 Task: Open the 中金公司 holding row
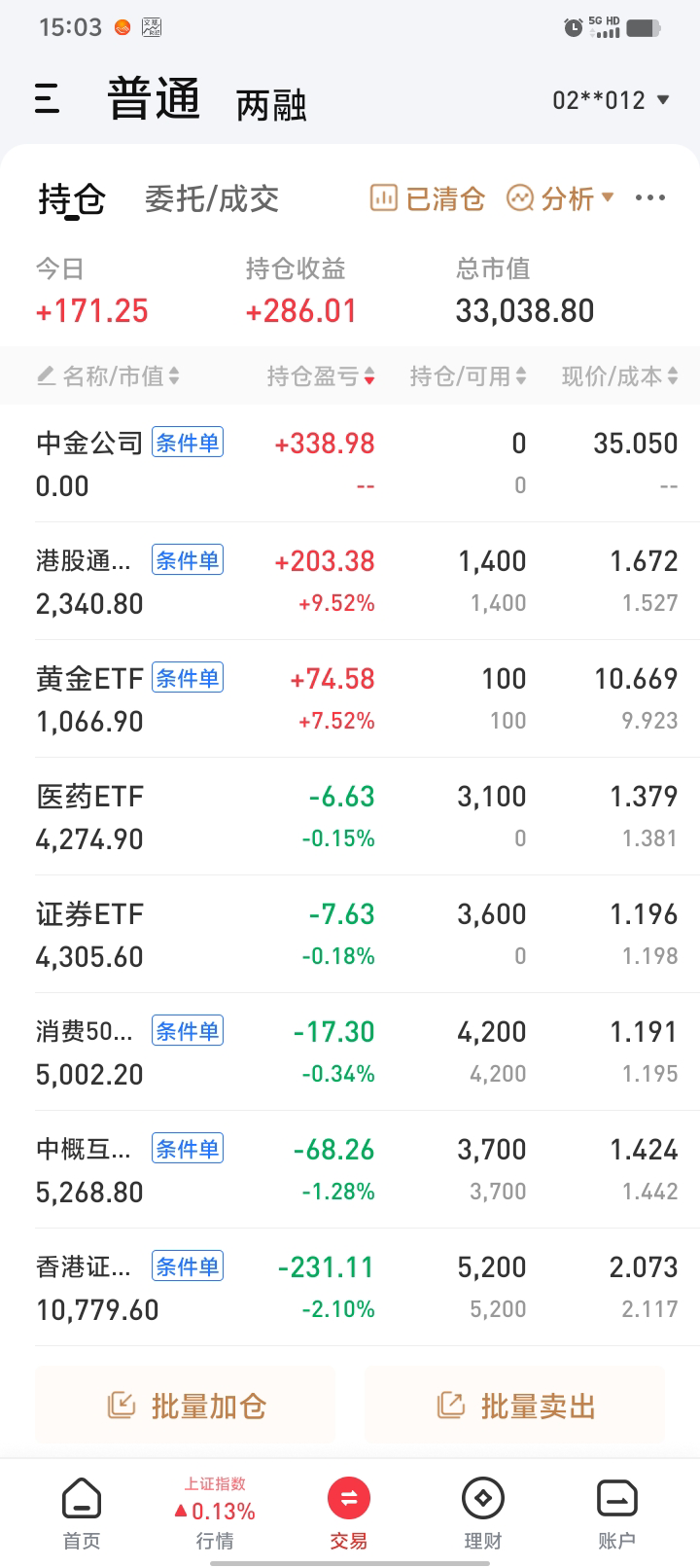[x=89, y=464]
